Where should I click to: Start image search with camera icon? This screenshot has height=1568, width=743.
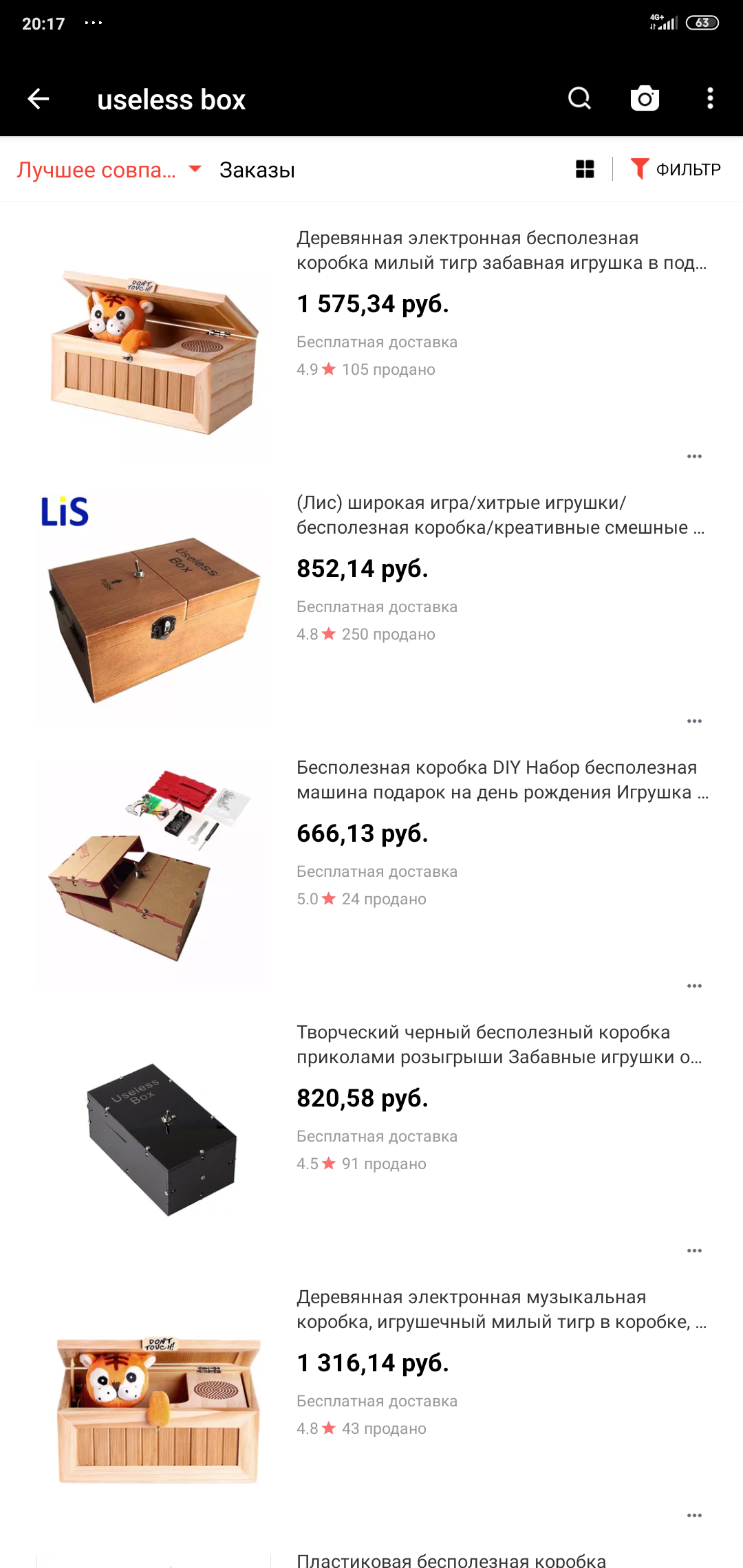pos(645,99)
